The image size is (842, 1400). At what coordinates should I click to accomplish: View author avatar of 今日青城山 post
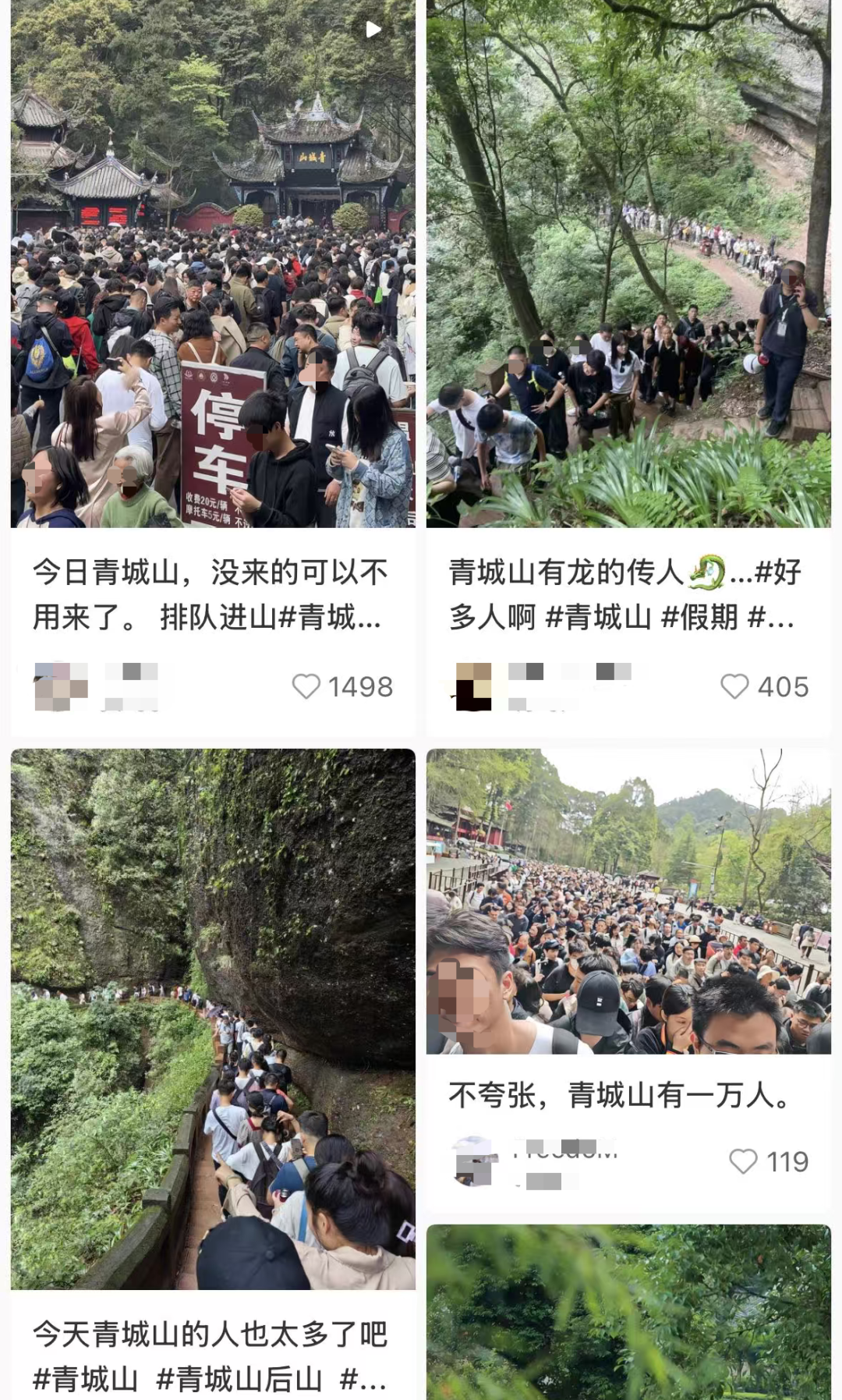point(61,686)
